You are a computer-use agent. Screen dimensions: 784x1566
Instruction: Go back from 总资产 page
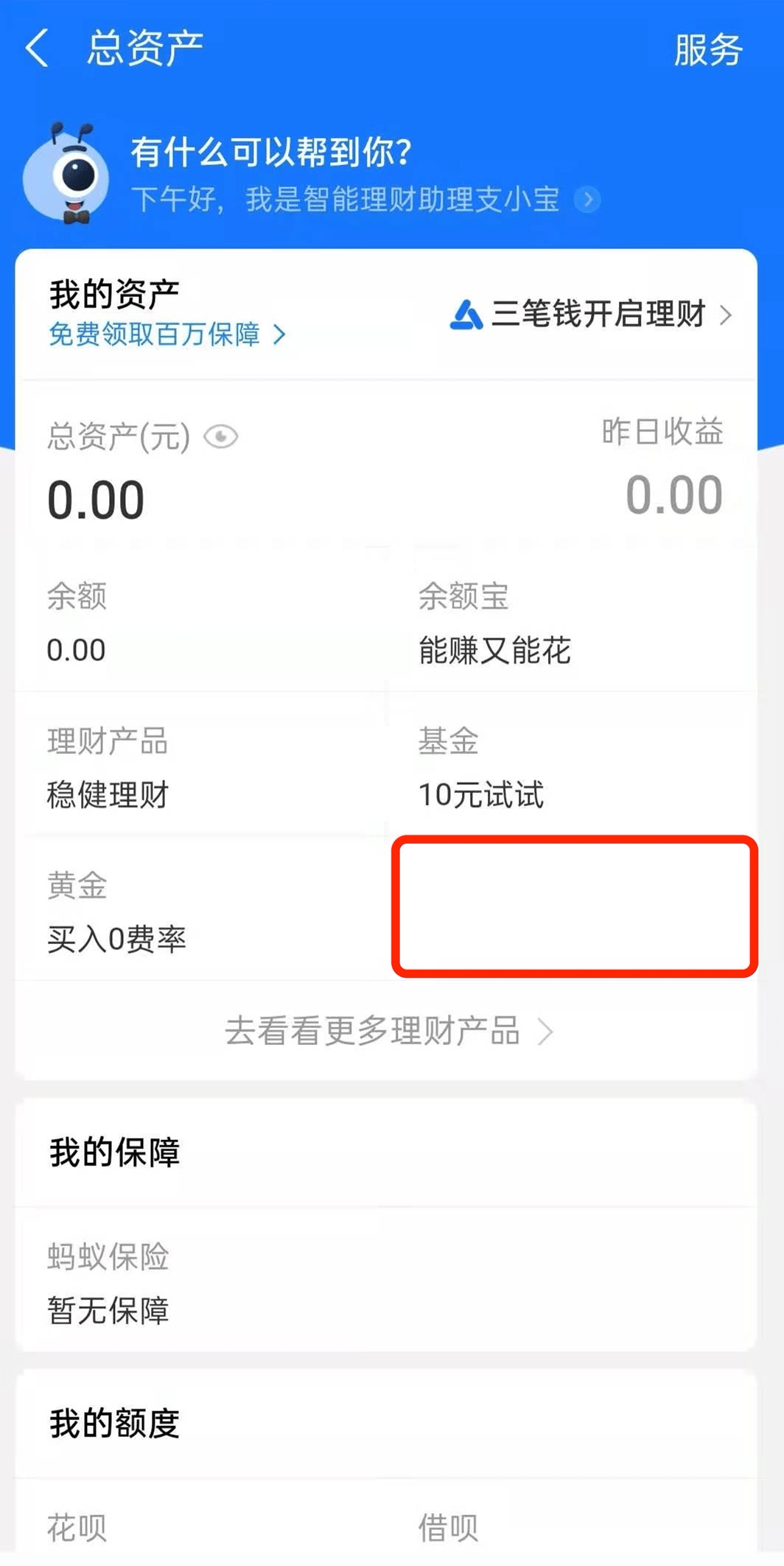pyautogui.click(x=37, y=49)
